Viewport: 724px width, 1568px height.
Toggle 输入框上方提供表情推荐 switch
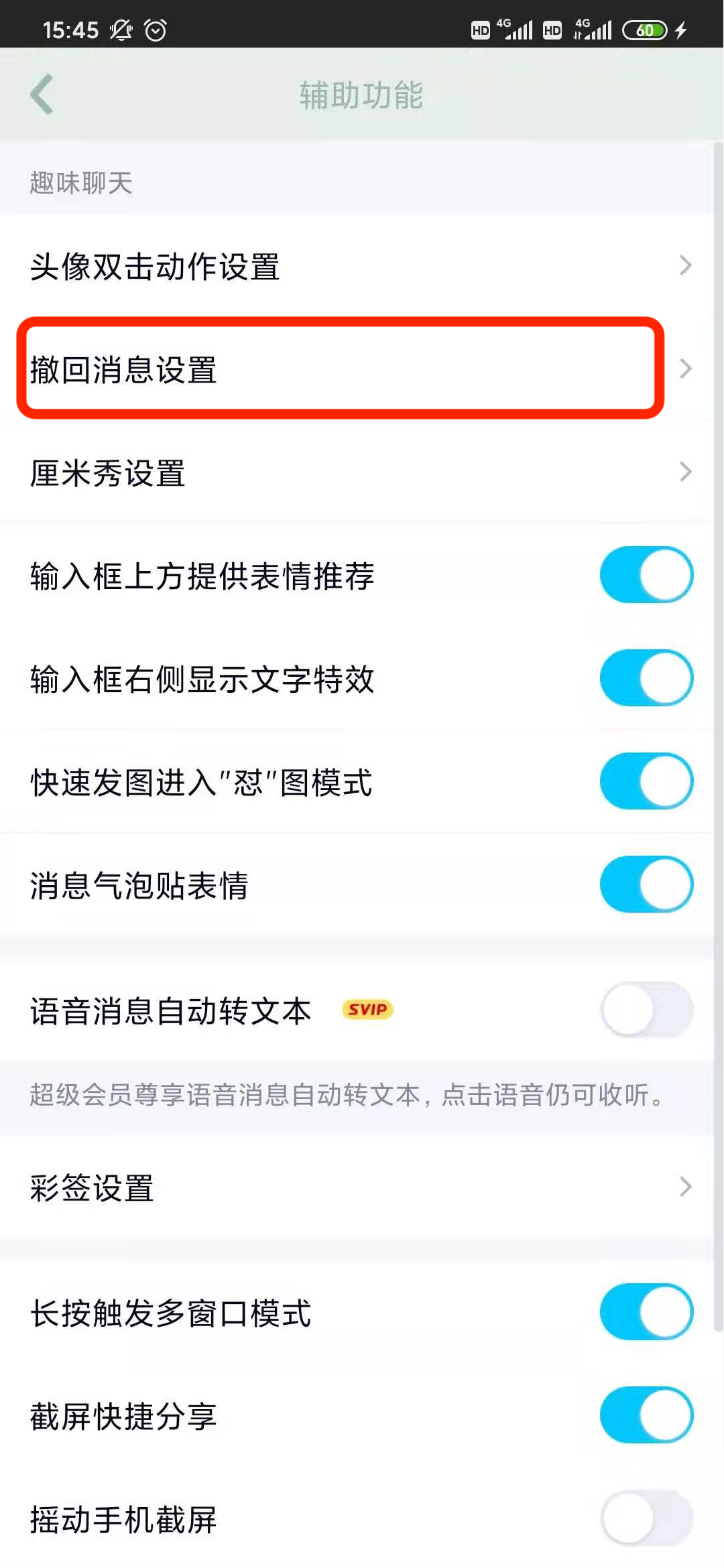click(646, 575)
